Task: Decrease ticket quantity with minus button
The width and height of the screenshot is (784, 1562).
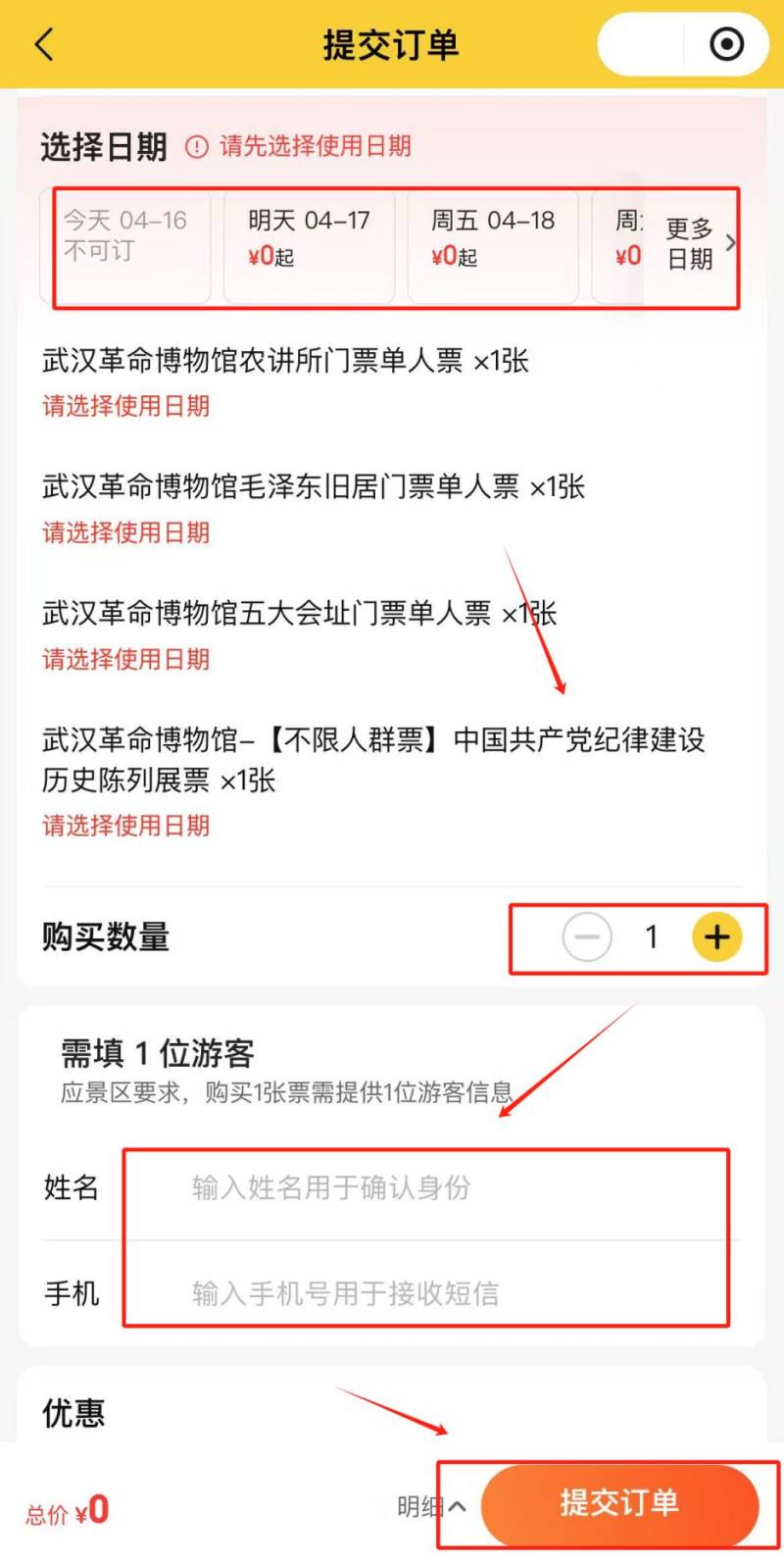Action: [x=587, y=937]
